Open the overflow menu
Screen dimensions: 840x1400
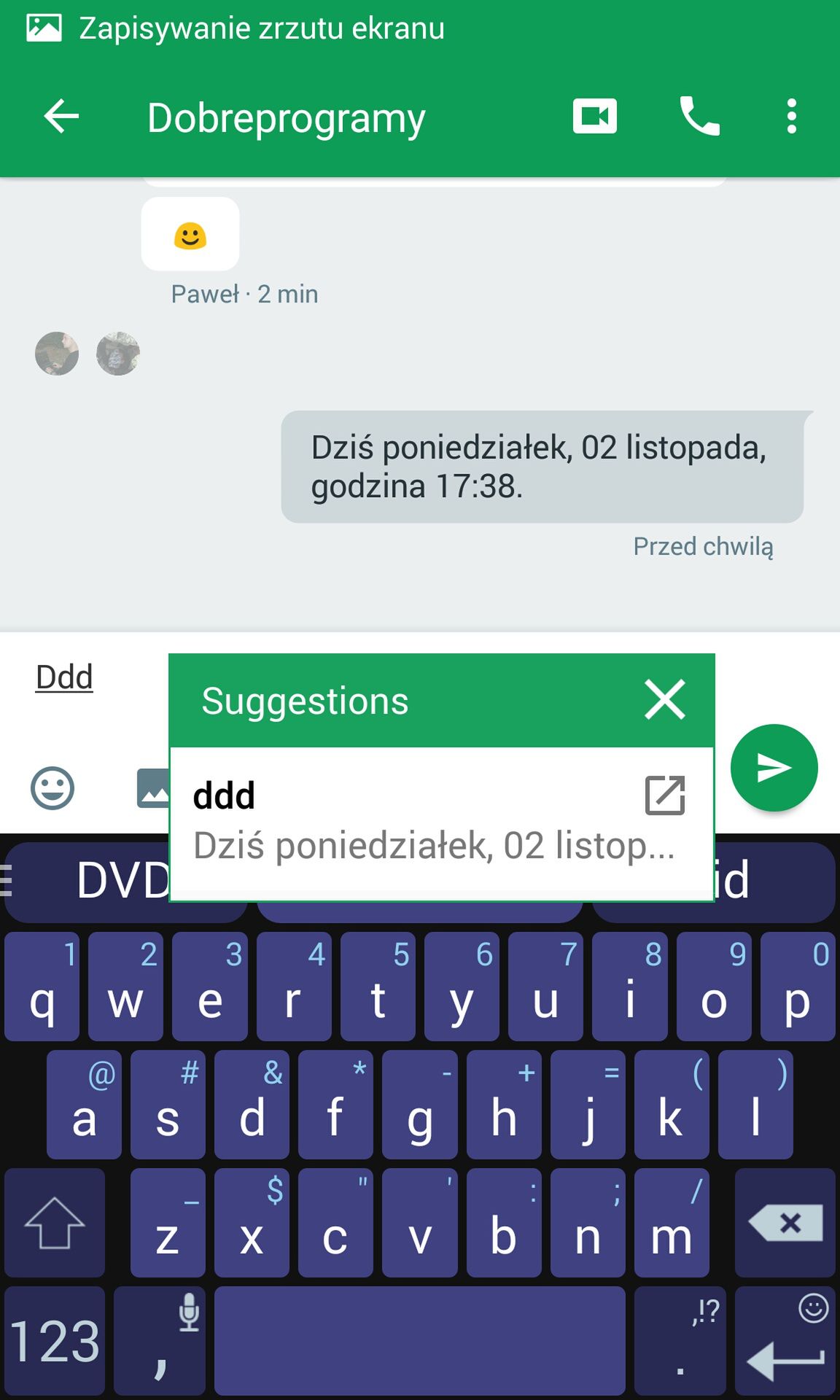click(x=792, y=117)
